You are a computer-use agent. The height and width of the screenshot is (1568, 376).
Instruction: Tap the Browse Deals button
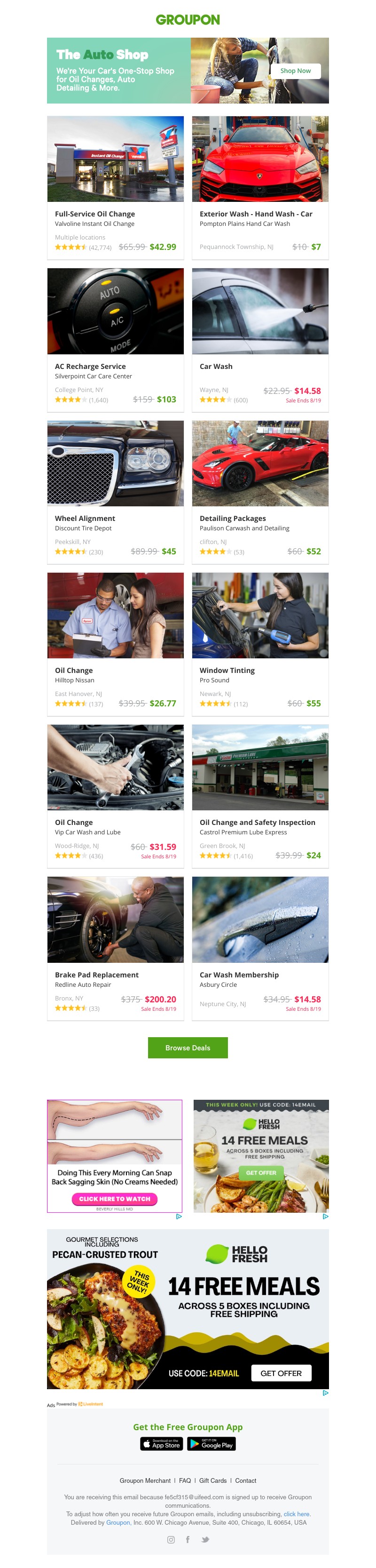point(188,1048)
